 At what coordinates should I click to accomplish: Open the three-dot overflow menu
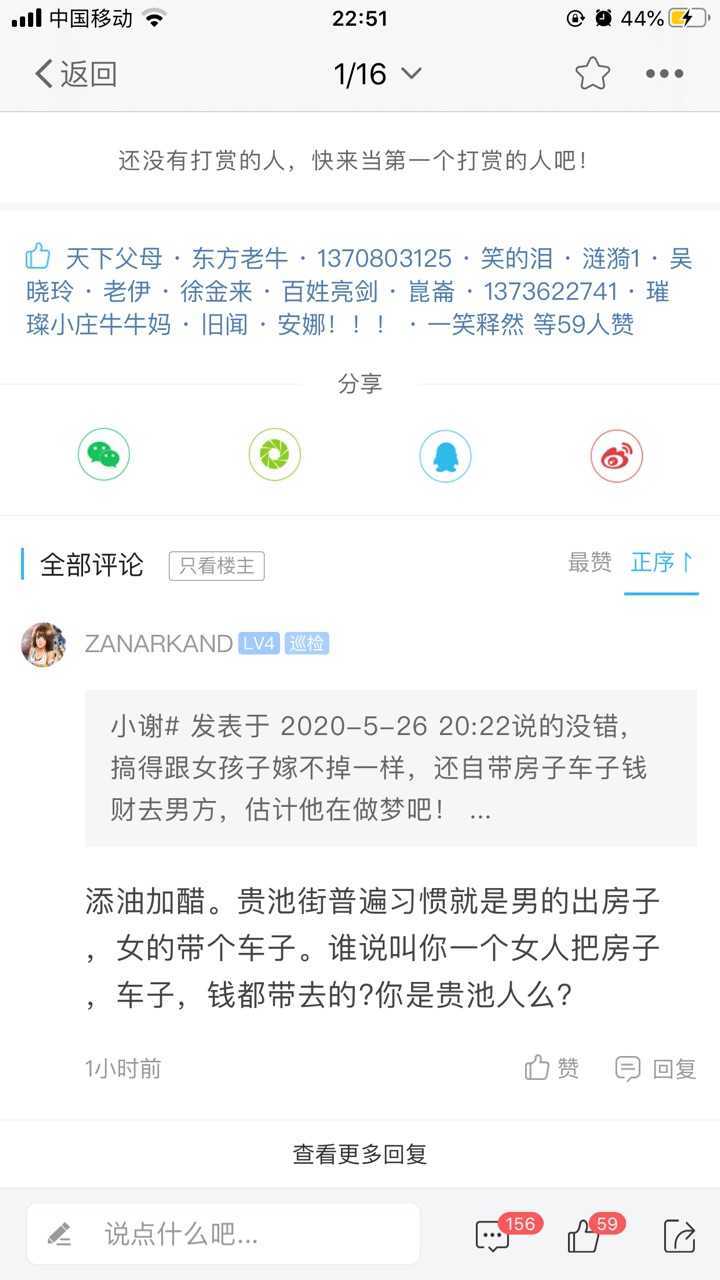664,74
